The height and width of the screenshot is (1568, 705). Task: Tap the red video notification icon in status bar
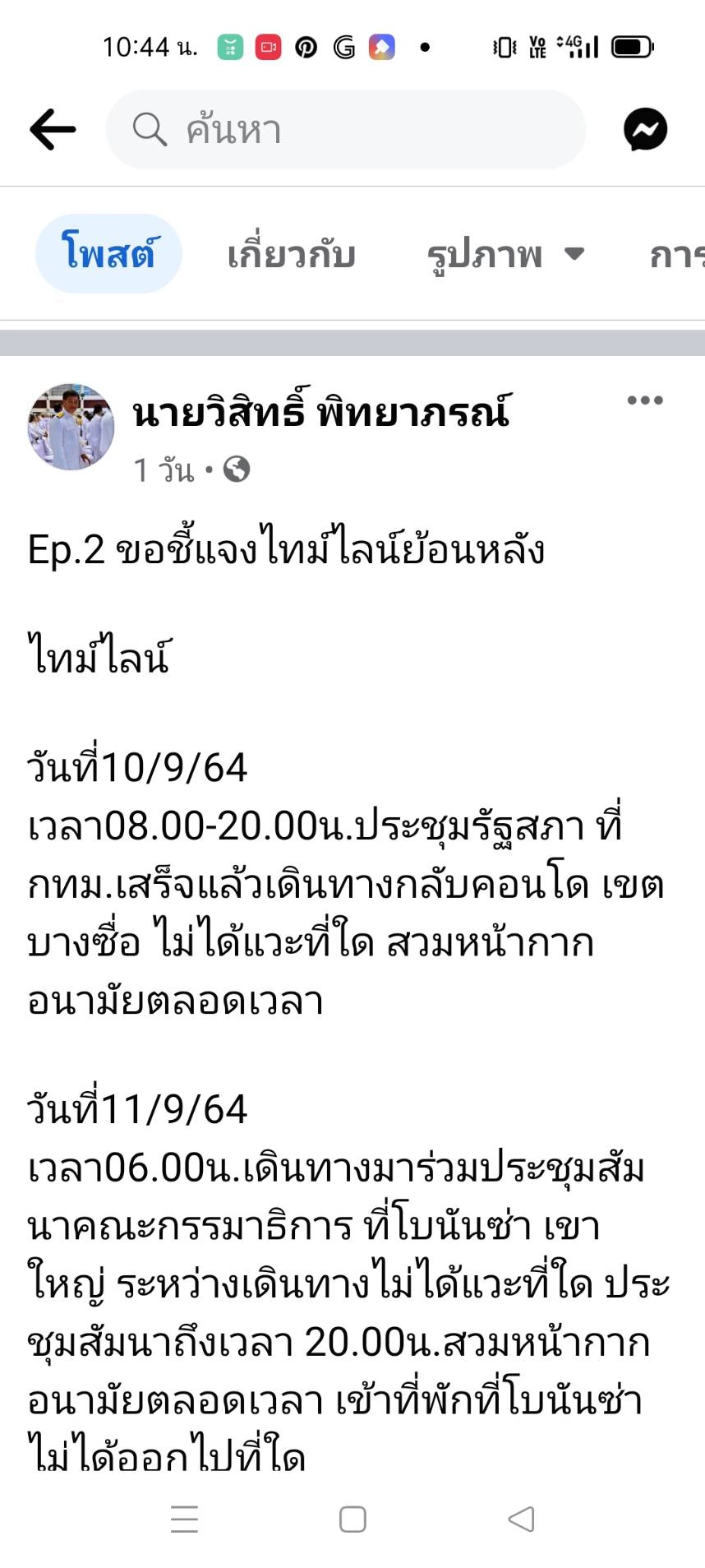[x=266, y=47]
